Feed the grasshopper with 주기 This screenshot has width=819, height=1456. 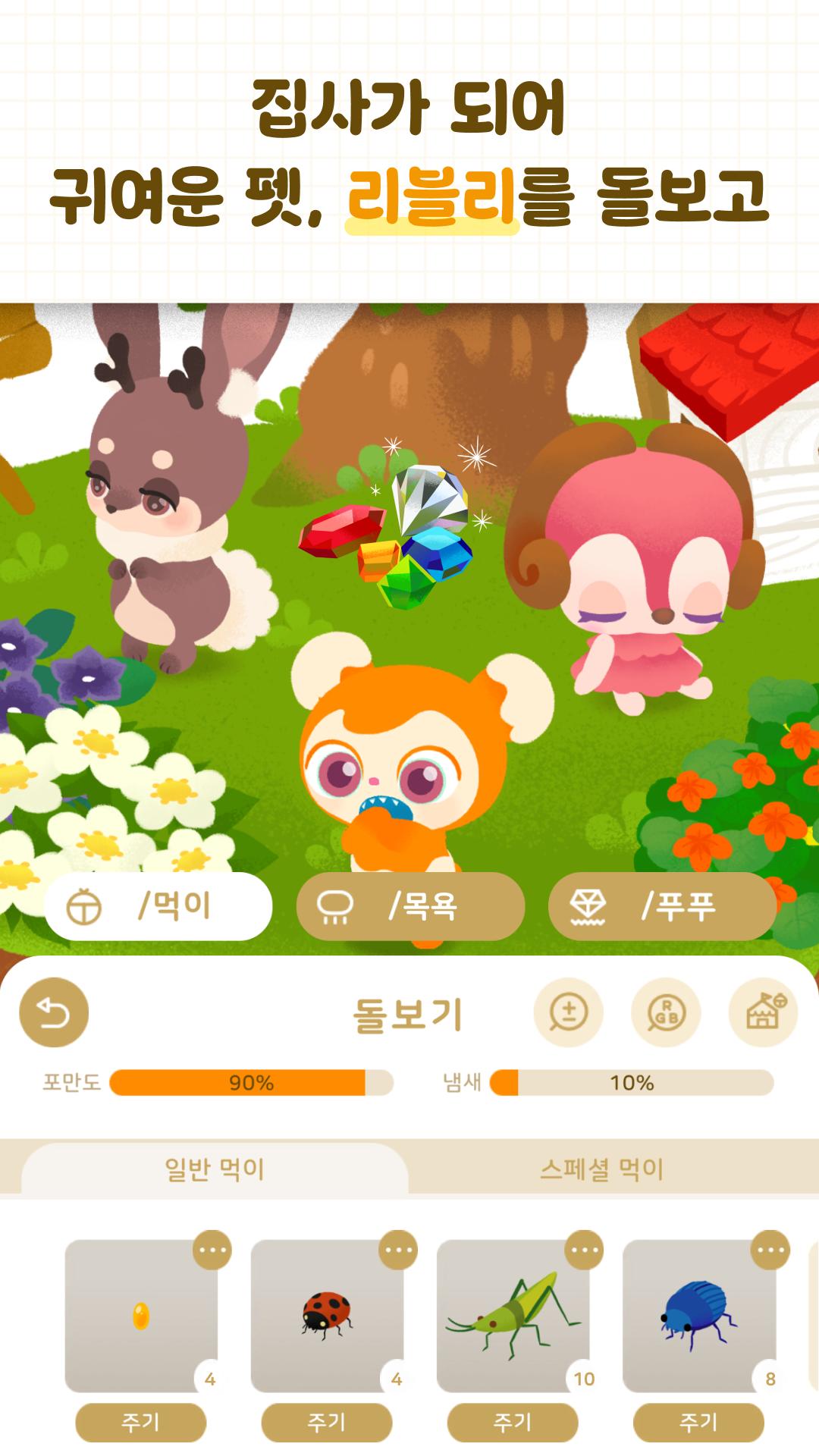(x=513, y=1422)
